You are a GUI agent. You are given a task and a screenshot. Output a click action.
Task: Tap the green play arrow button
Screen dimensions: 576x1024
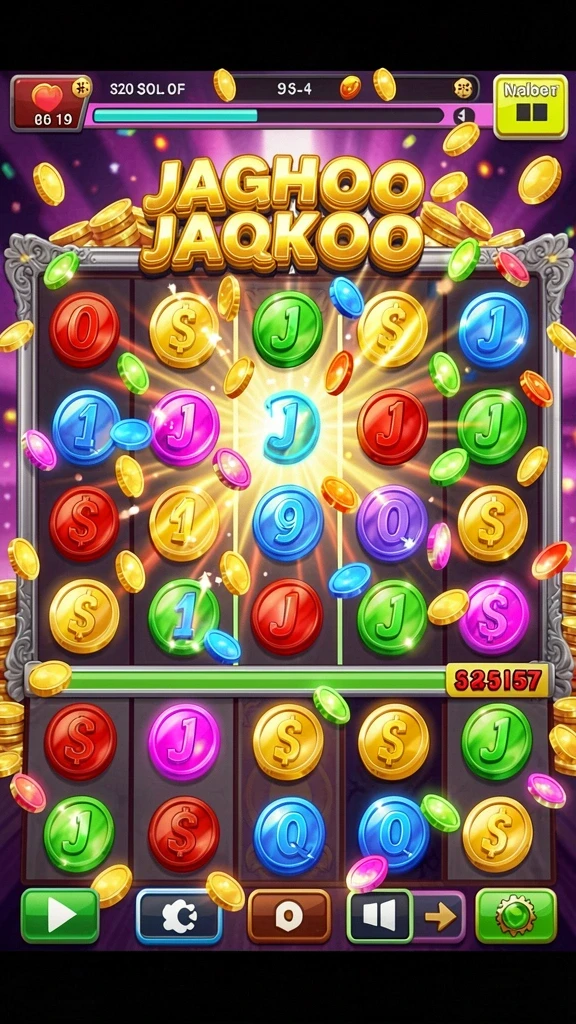tap(59, 915)
